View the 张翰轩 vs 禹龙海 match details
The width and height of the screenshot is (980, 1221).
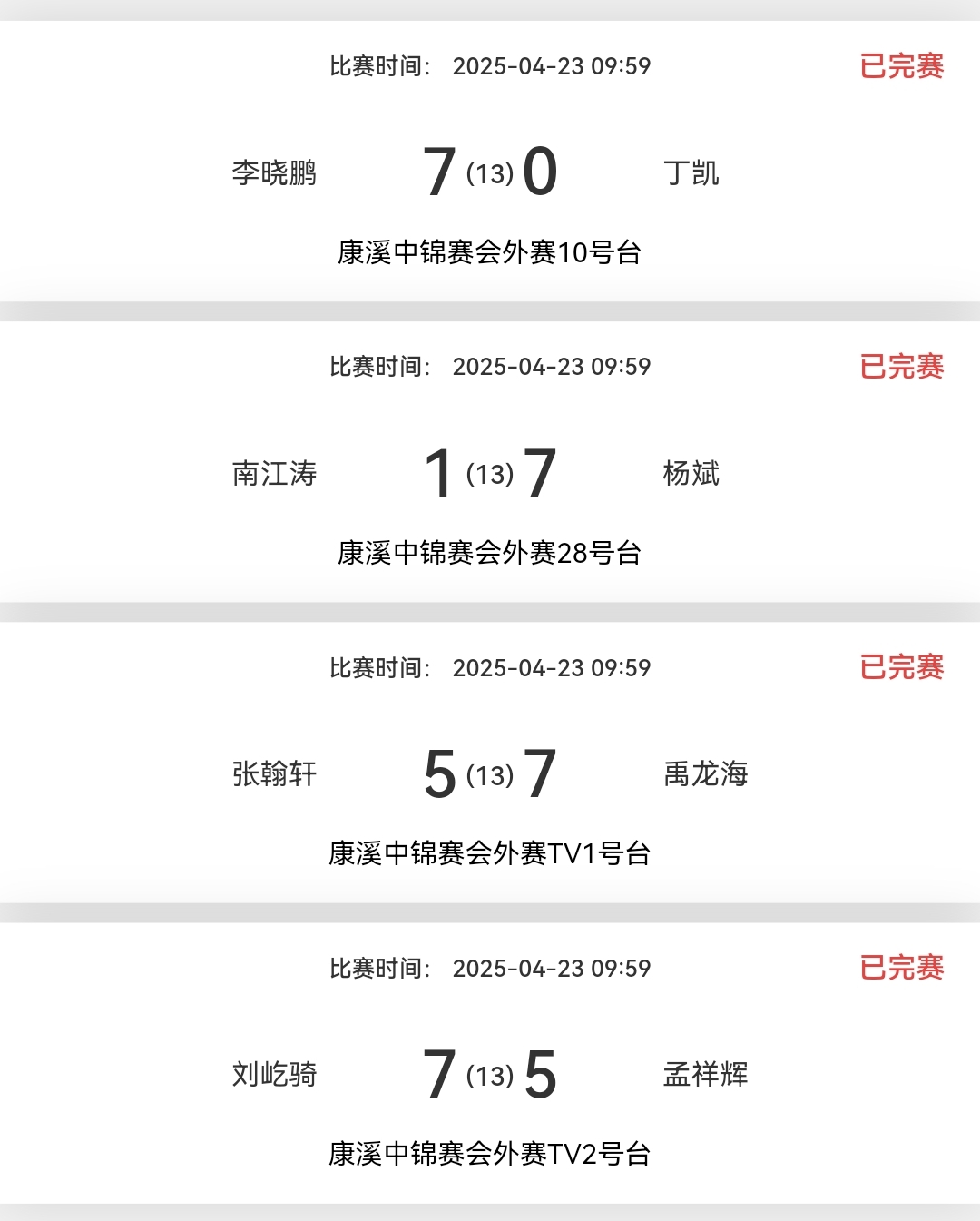coord(490,773)
